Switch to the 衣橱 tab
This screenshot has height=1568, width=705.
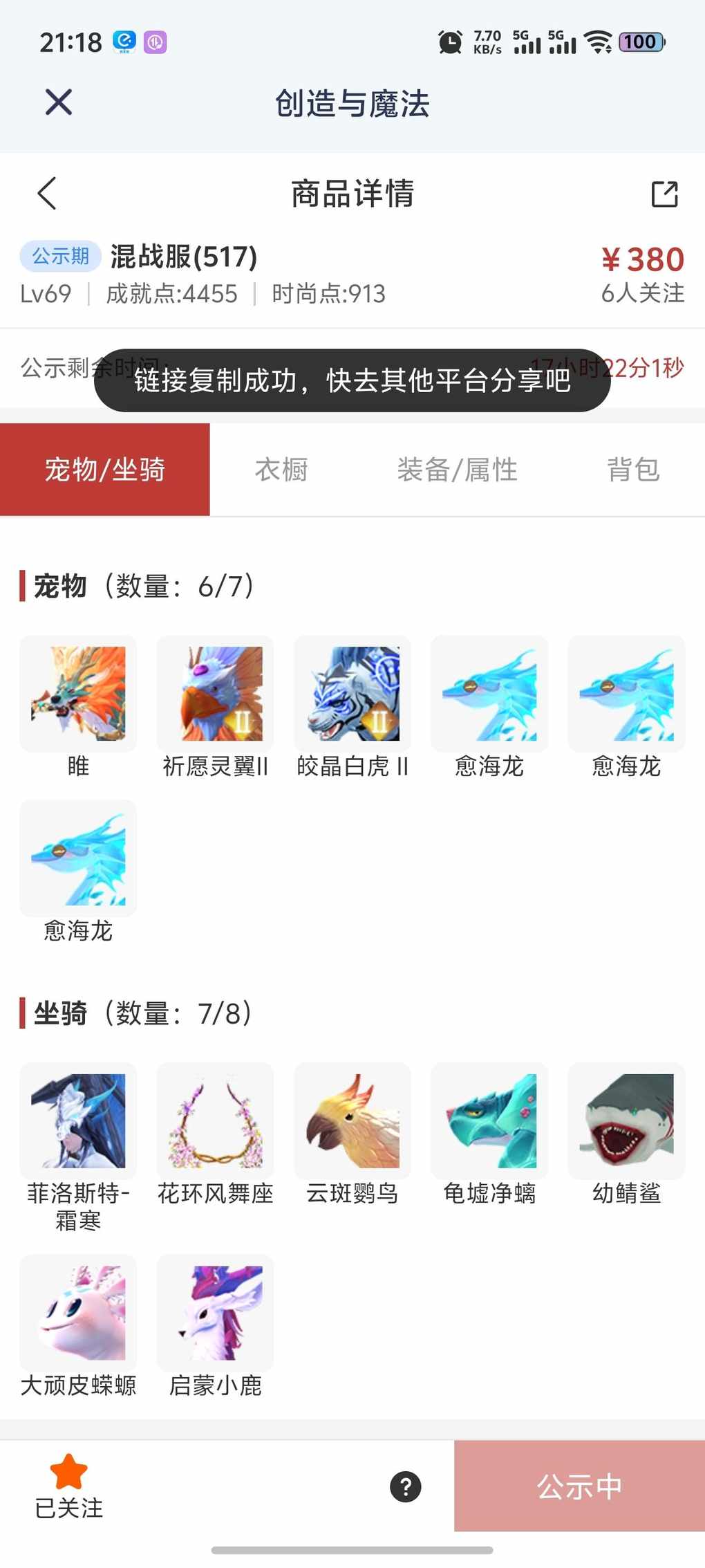point(281,470)
